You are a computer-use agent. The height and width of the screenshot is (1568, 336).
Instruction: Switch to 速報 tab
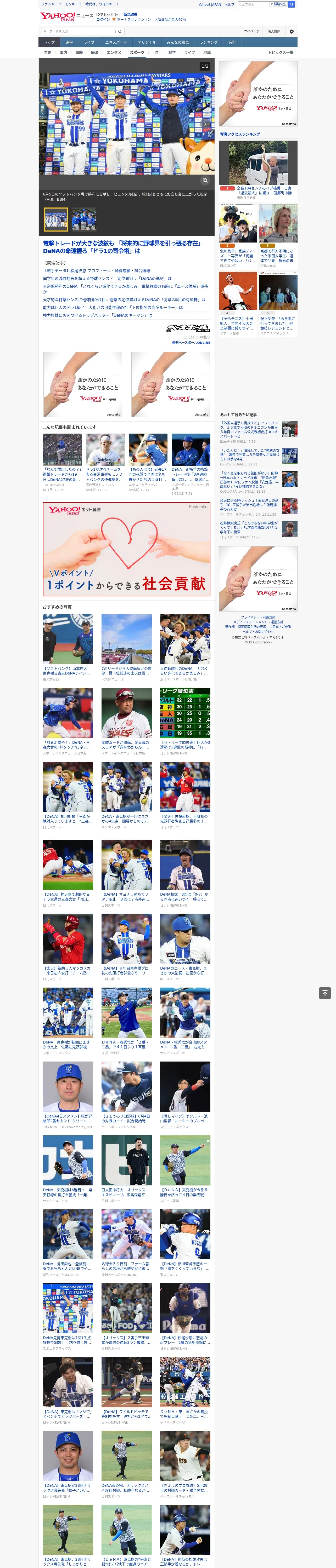pyautogui.click(x=69, y=43)
